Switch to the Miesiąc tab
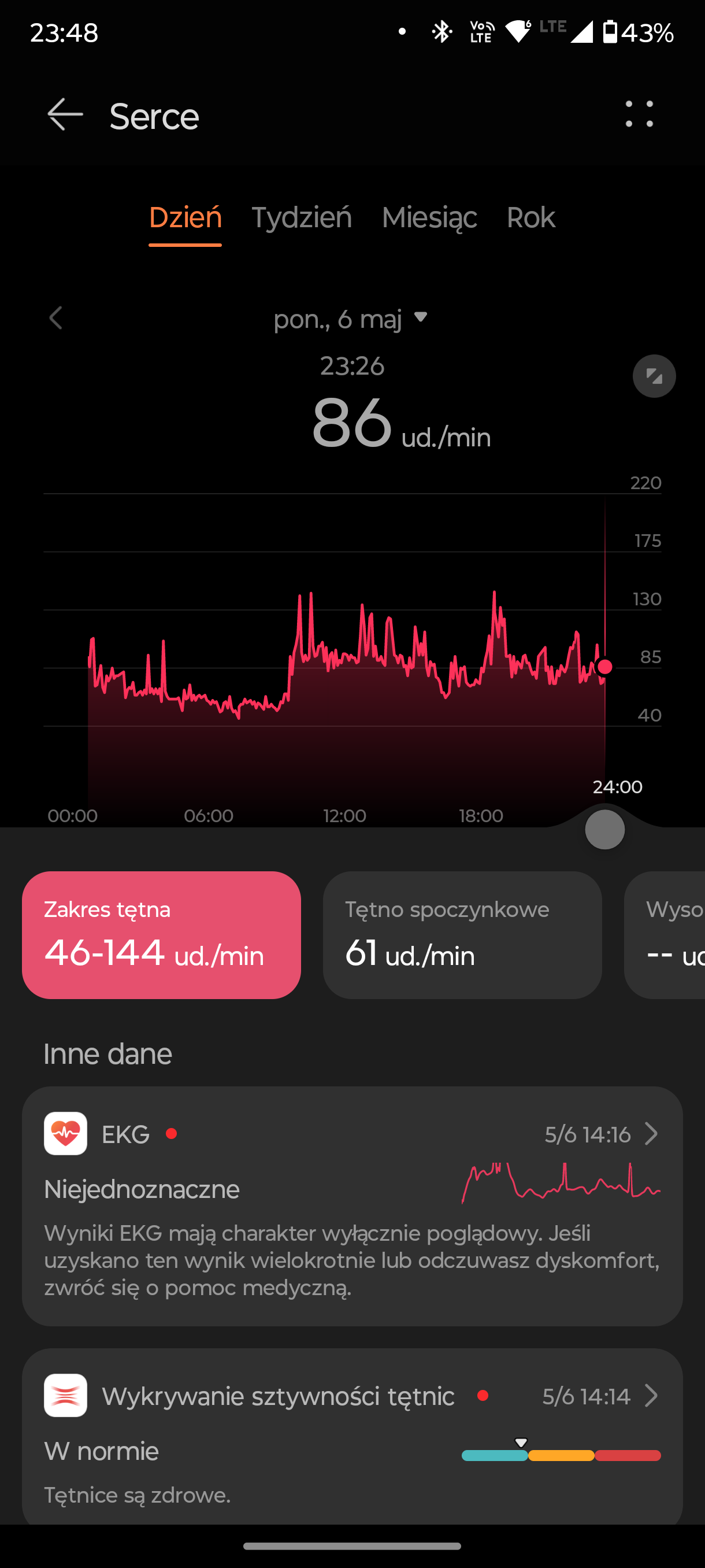This screenshot has height=1568, width=705. [429, 218]
